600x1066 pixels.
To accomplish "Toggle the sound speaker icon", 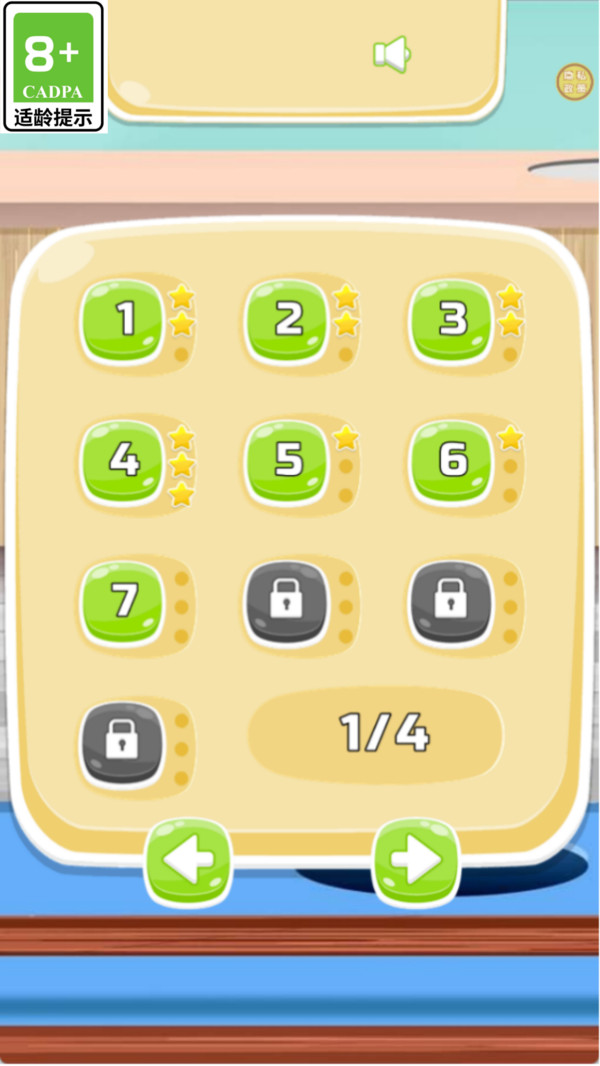I will (x=392, y=54).
